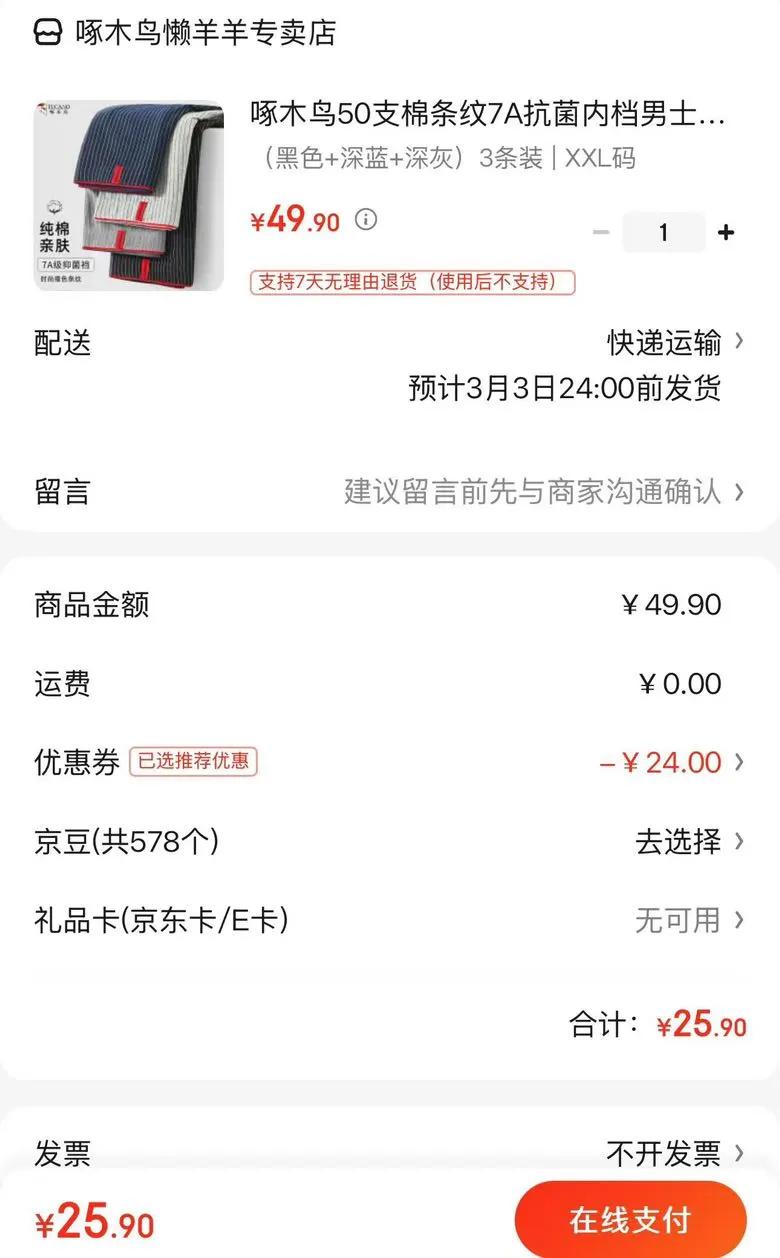Decrease item quantity with minus button
The height and width of the screenshot is (1258, 780).
[x=601, y=233]
